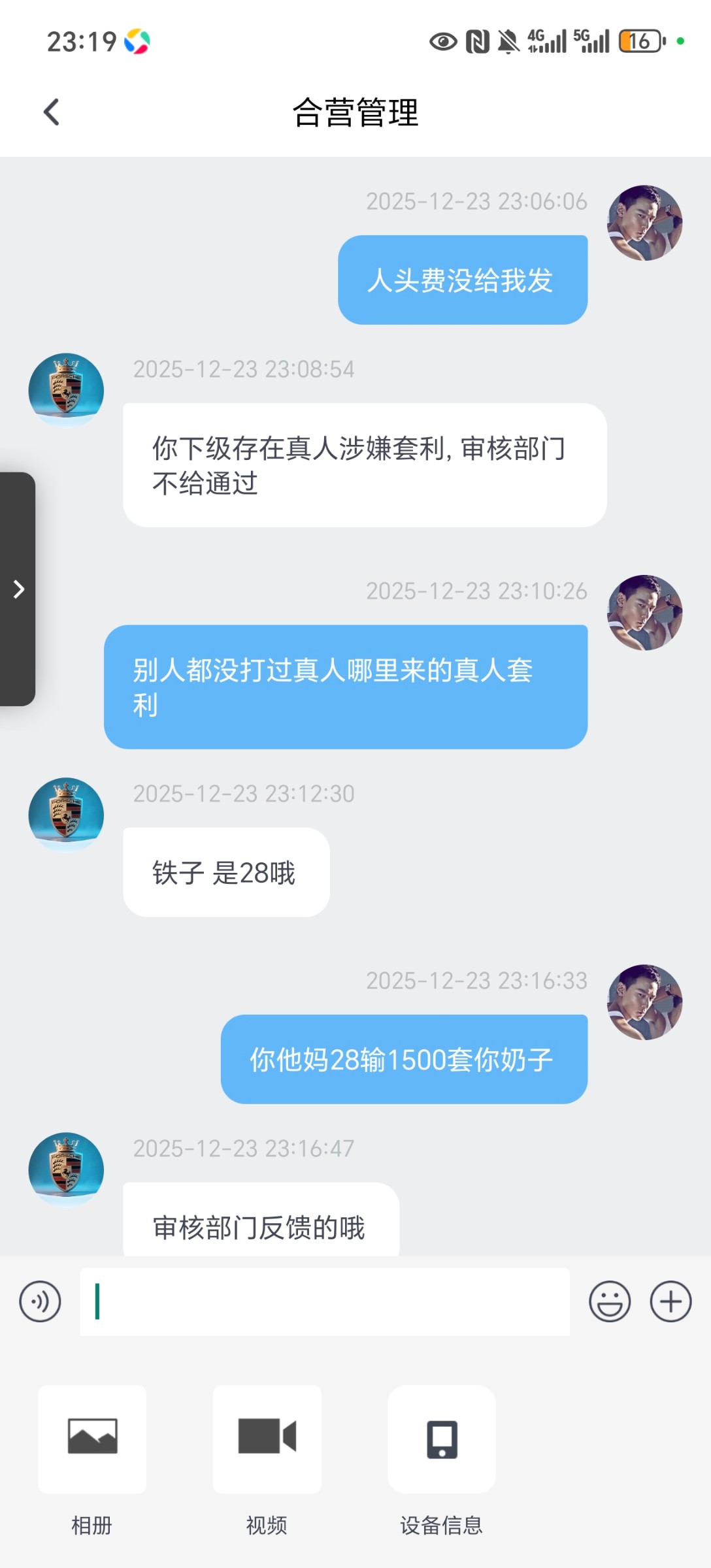
Task: Open the emoji picker
Action: point(612,1301)
